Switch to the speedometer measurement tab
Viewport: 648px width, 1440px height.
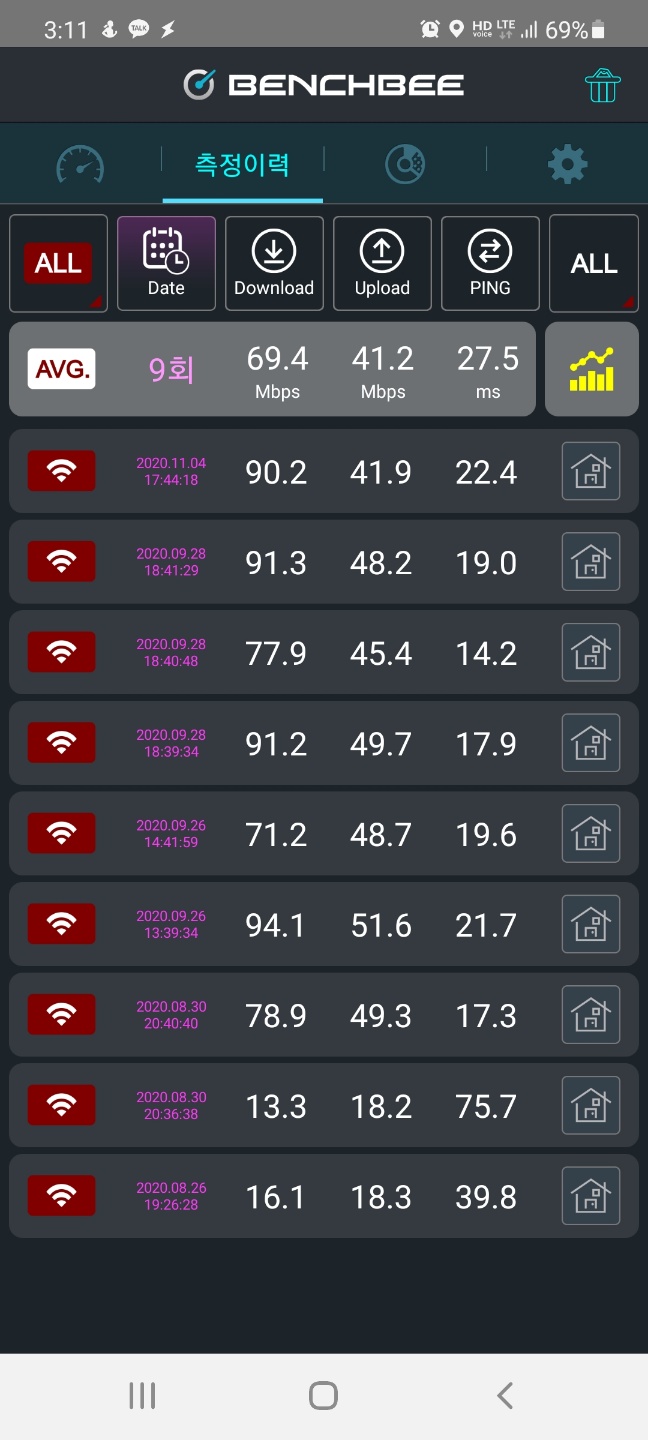pyautogui.click(x=80, y=164)
